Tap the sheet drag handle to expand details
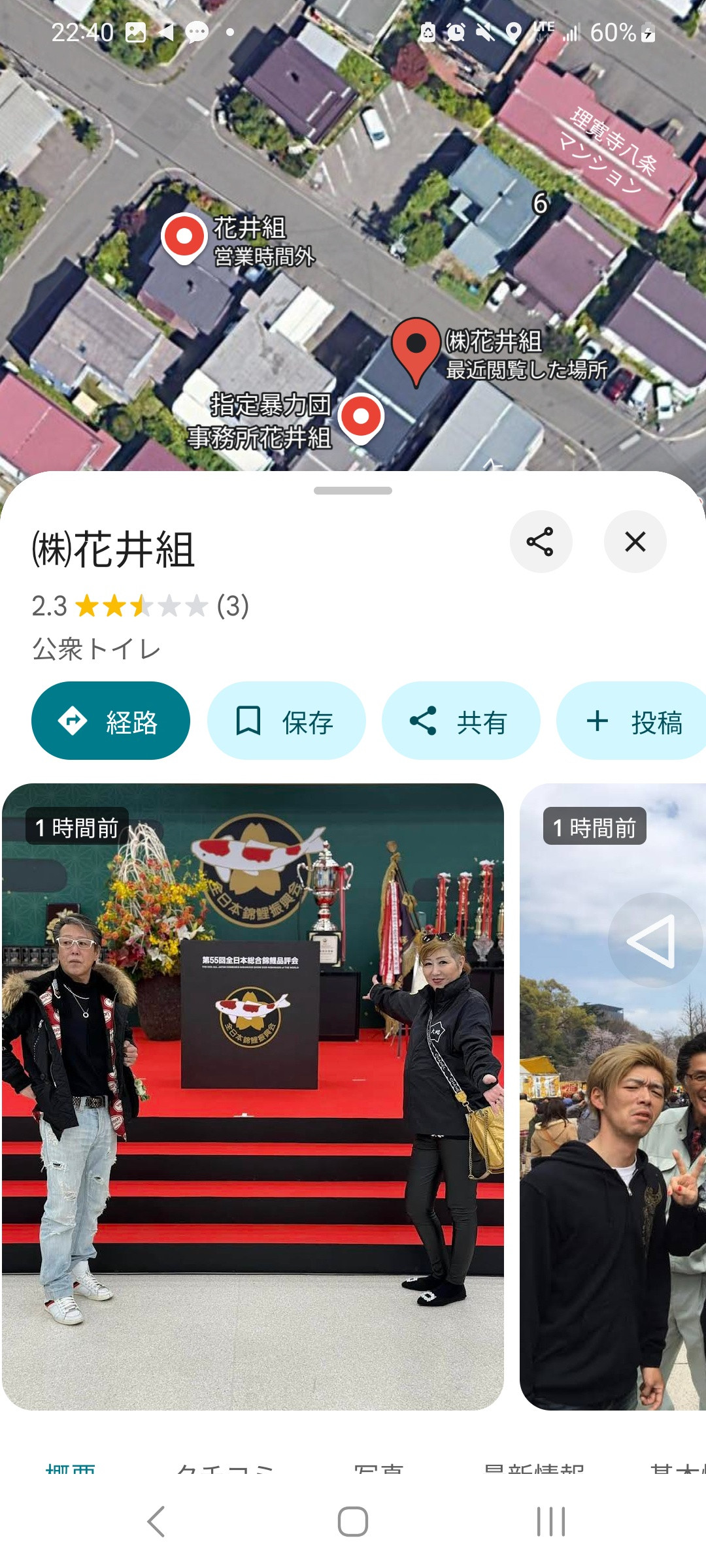Viewport: 706px width, 1568px height. [353, 491]
